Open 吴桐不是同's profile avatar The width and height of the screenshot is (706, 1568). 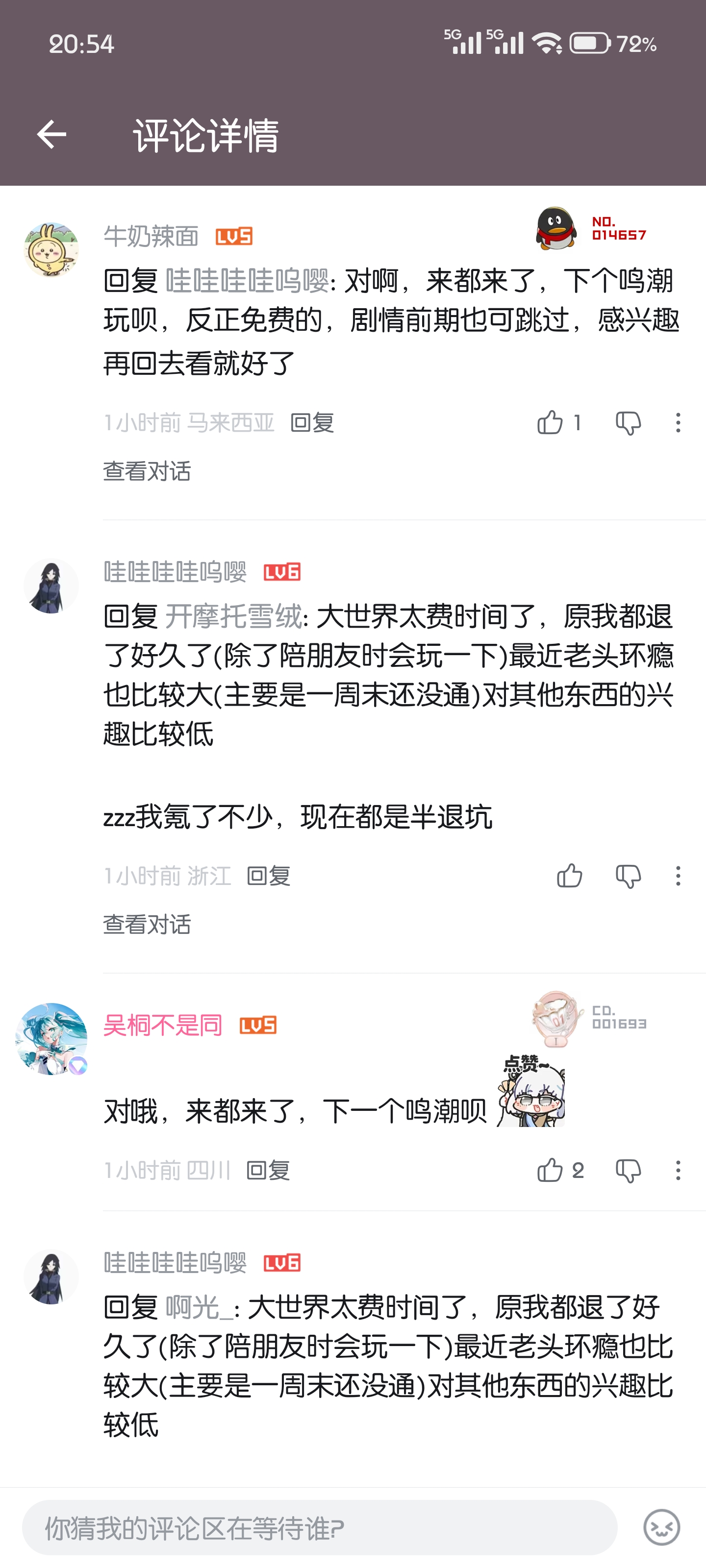(x=51, y=1038)
